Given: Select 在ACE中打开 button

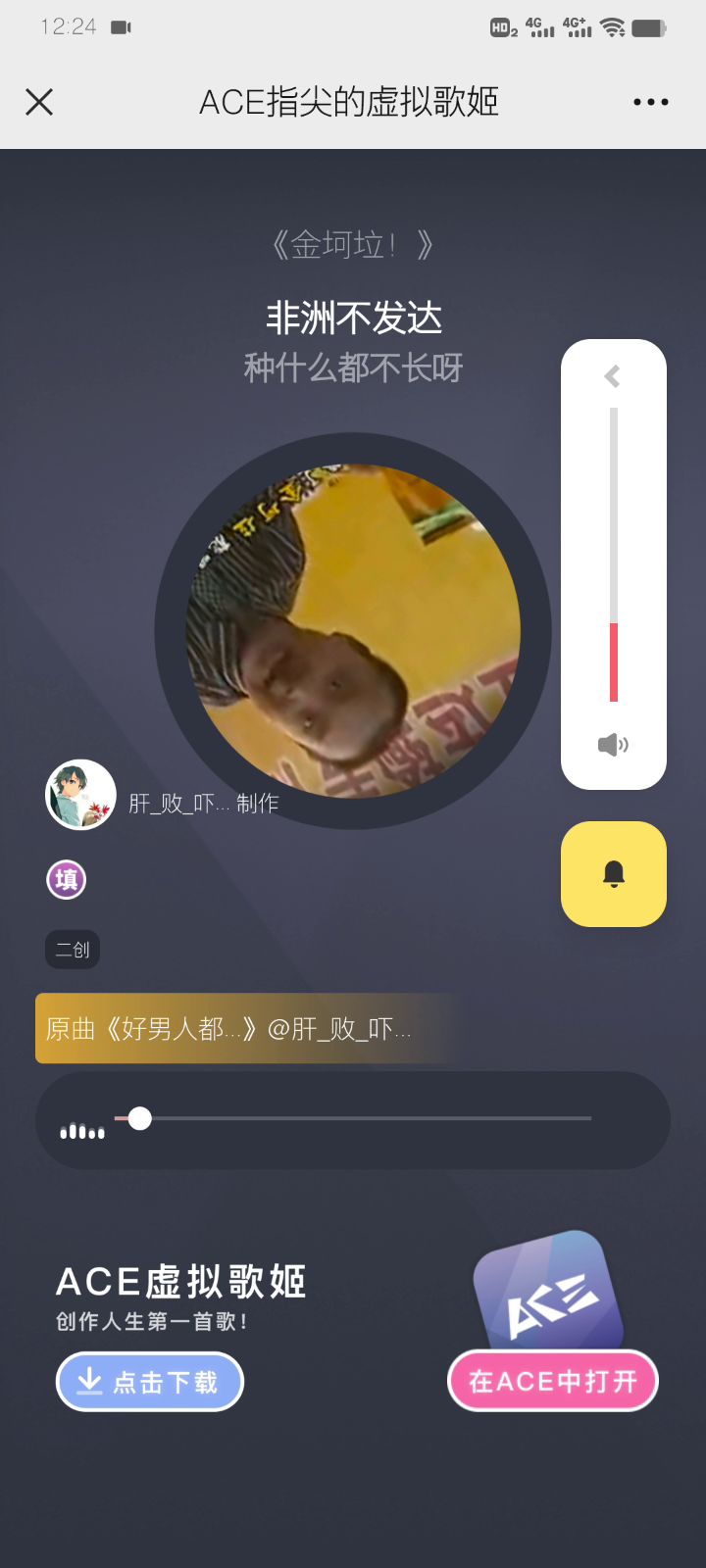Looking at the screenshot, I should pos(553,1382).
